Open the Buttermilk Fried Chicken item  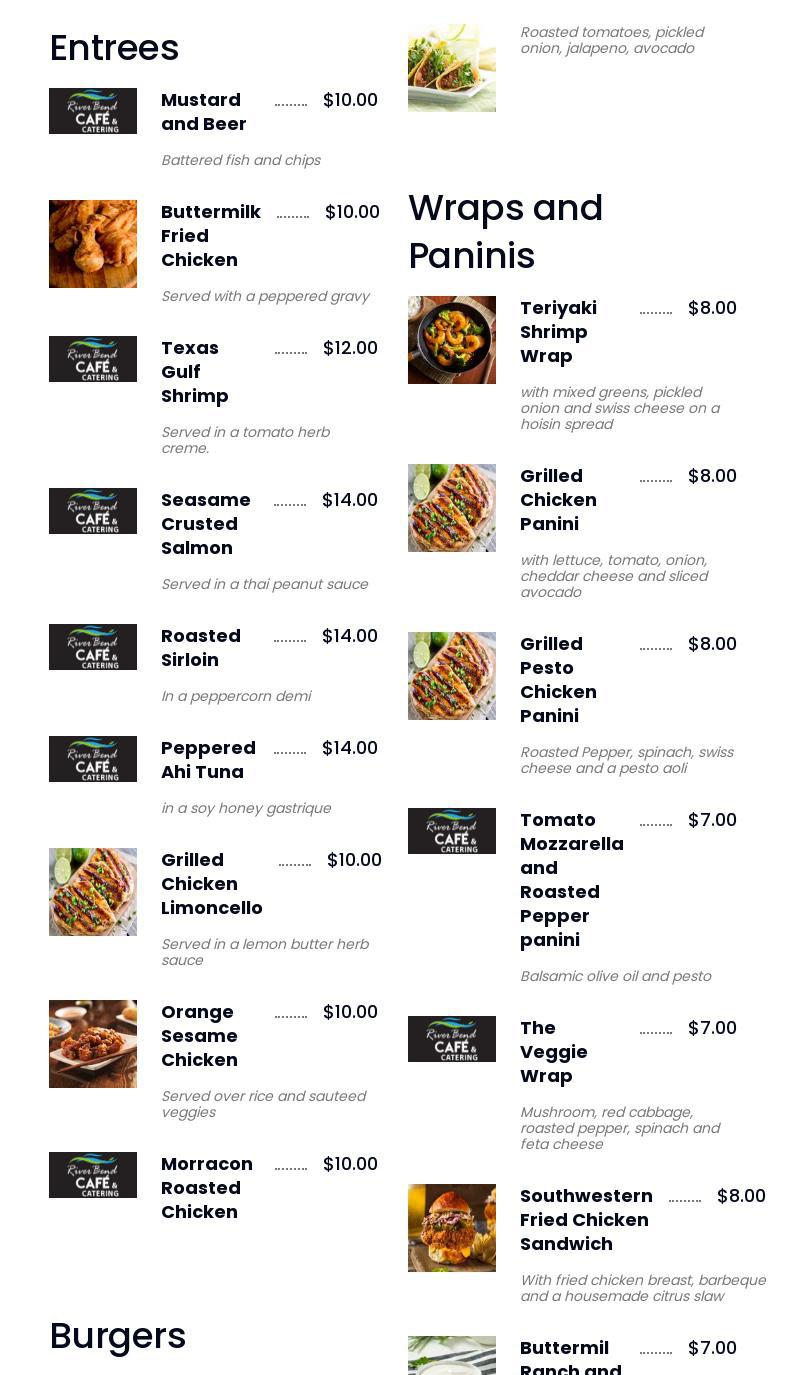pyautogui.click(x=210, y=236)
